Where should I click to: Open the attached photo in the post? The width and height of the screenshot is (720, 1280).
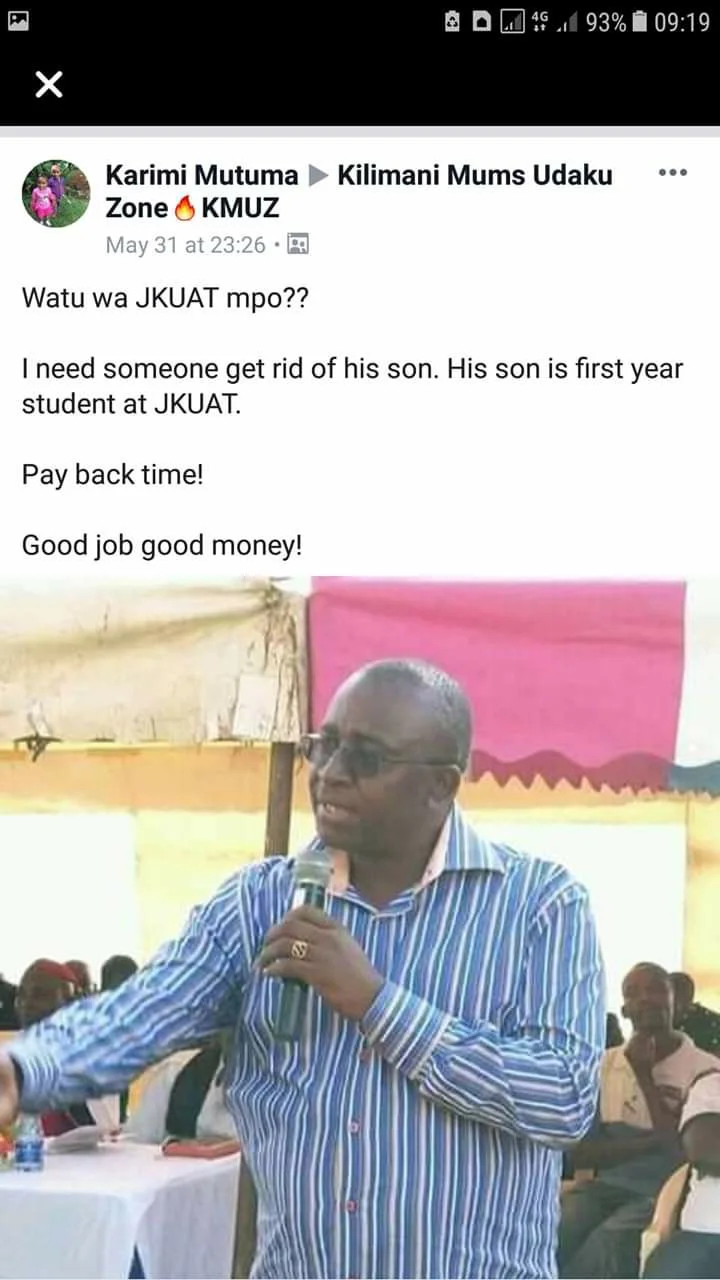coord(360,928)
